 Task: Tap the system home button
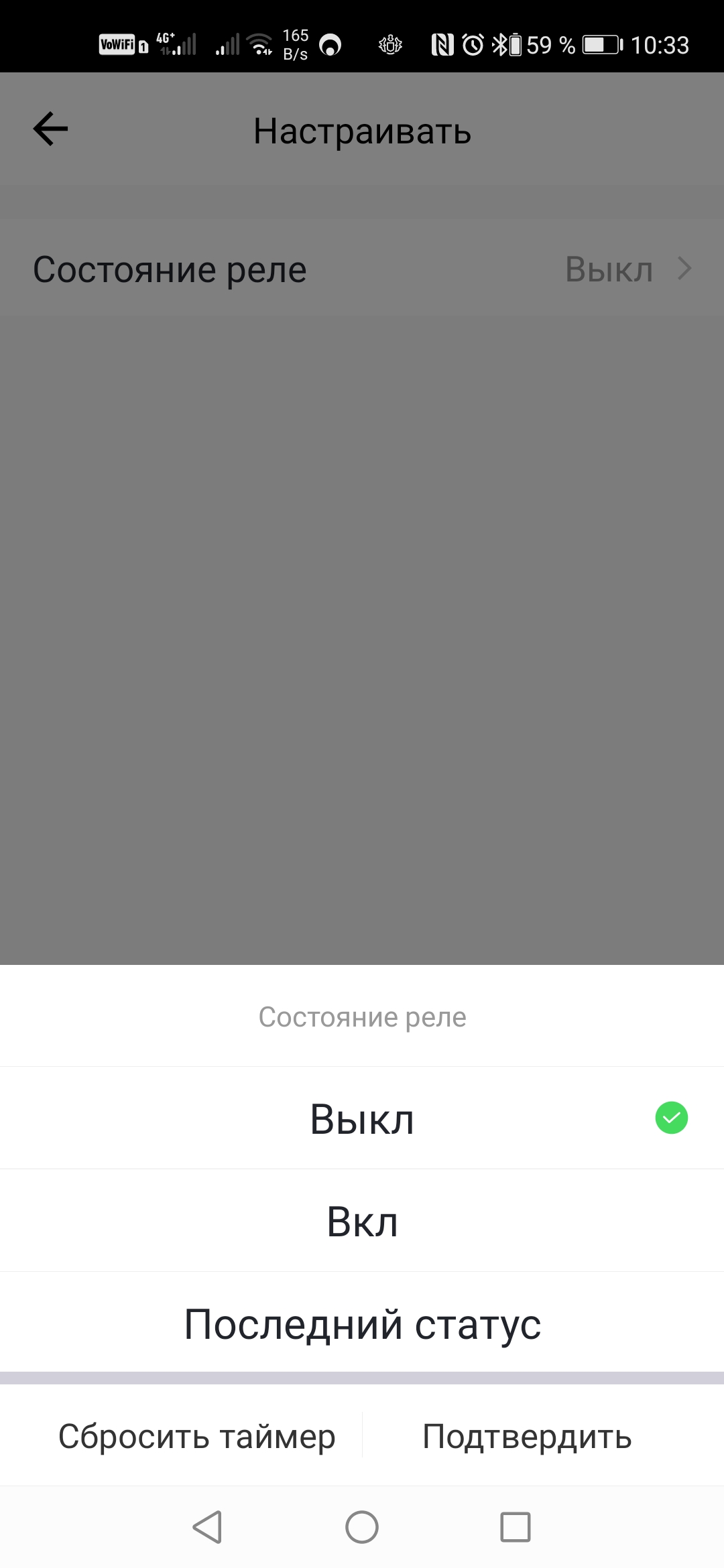click(362, 1527)
